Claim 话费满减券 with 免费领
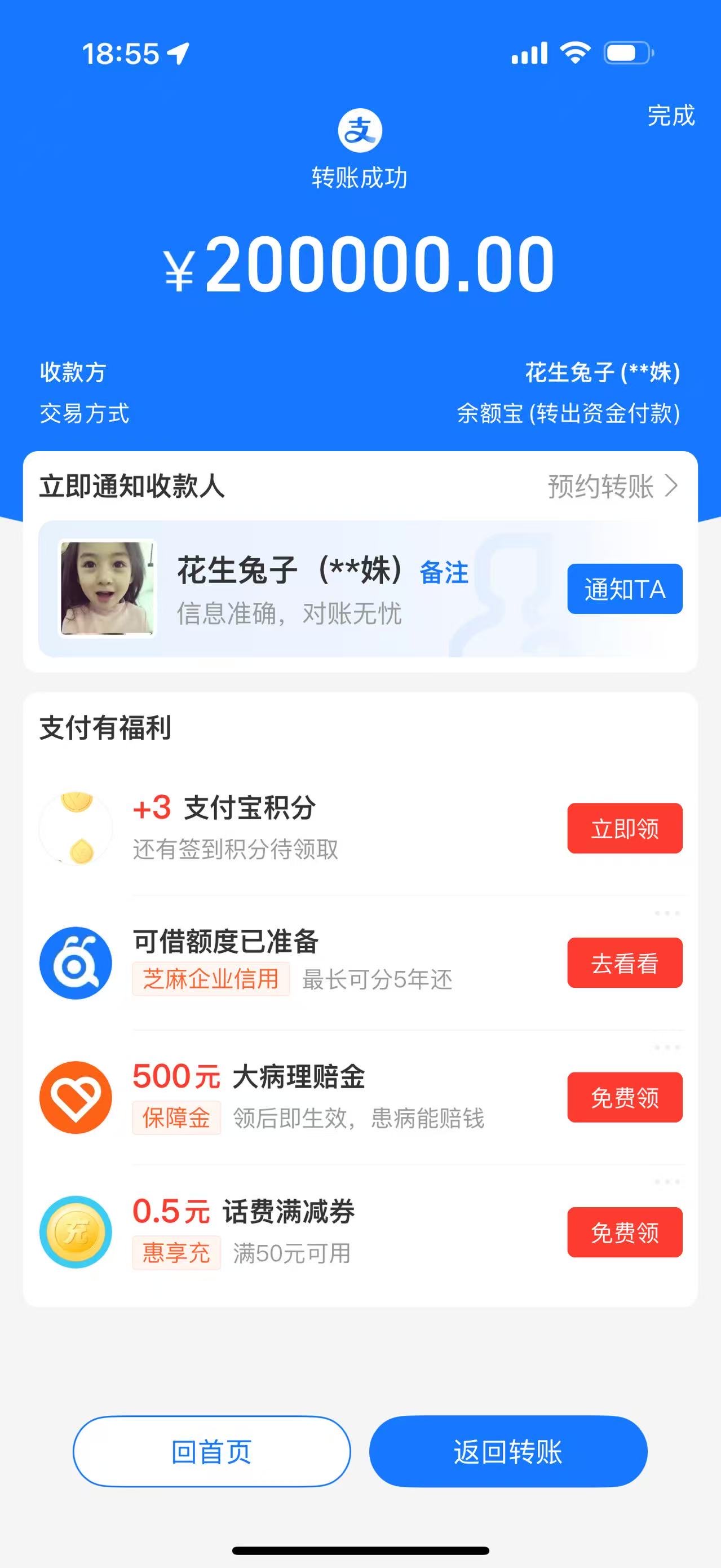721x1568 pixels. pyautogui.click(x=625, y=1233)
